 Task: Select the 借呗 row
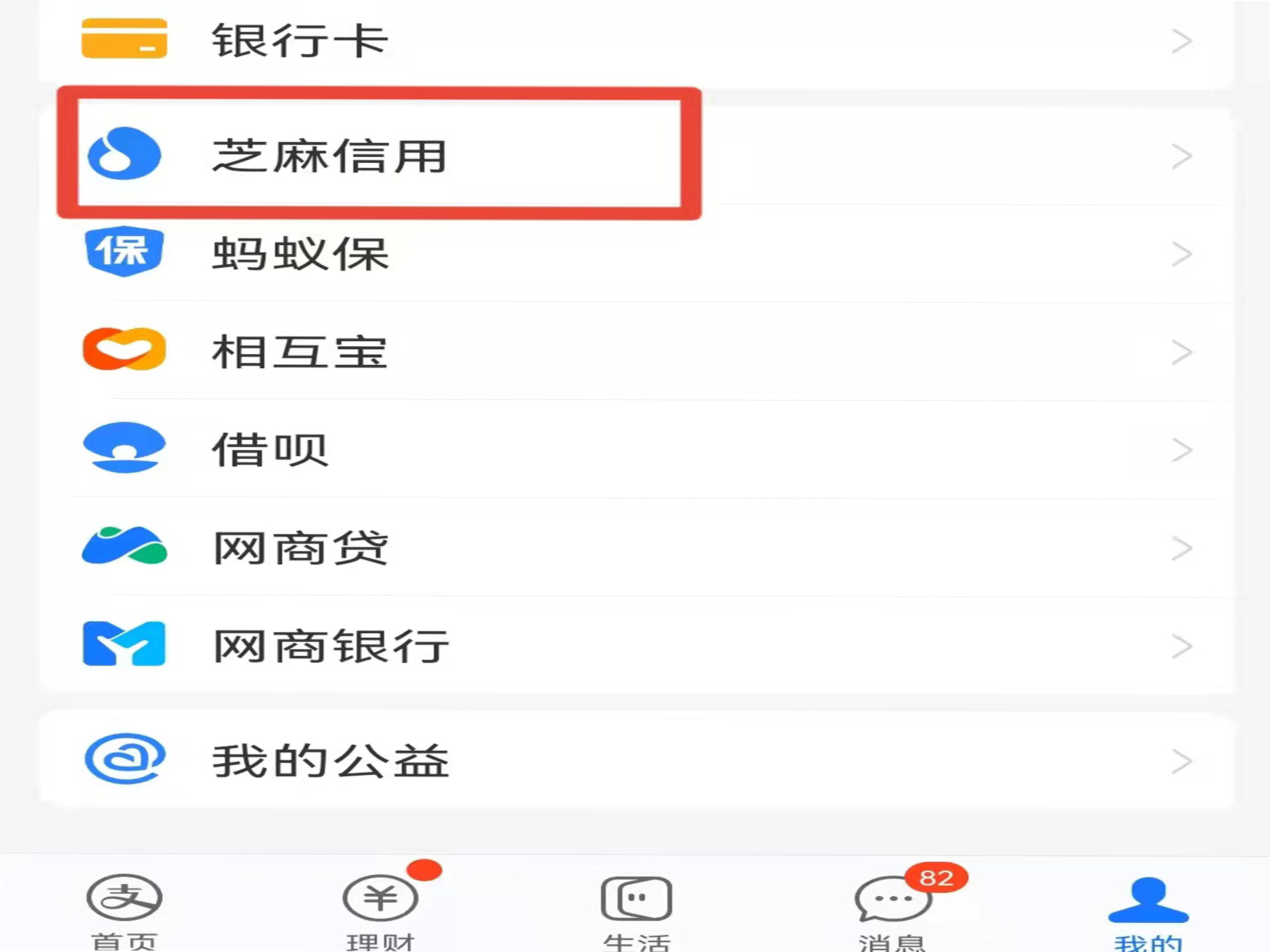click(632, 449)
